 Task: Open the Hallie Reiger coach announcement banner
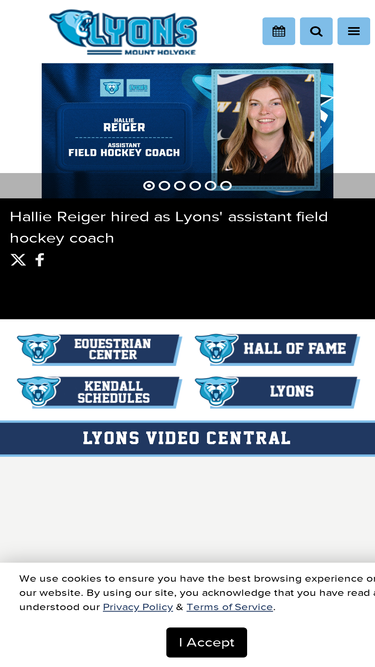click(188, 131)
